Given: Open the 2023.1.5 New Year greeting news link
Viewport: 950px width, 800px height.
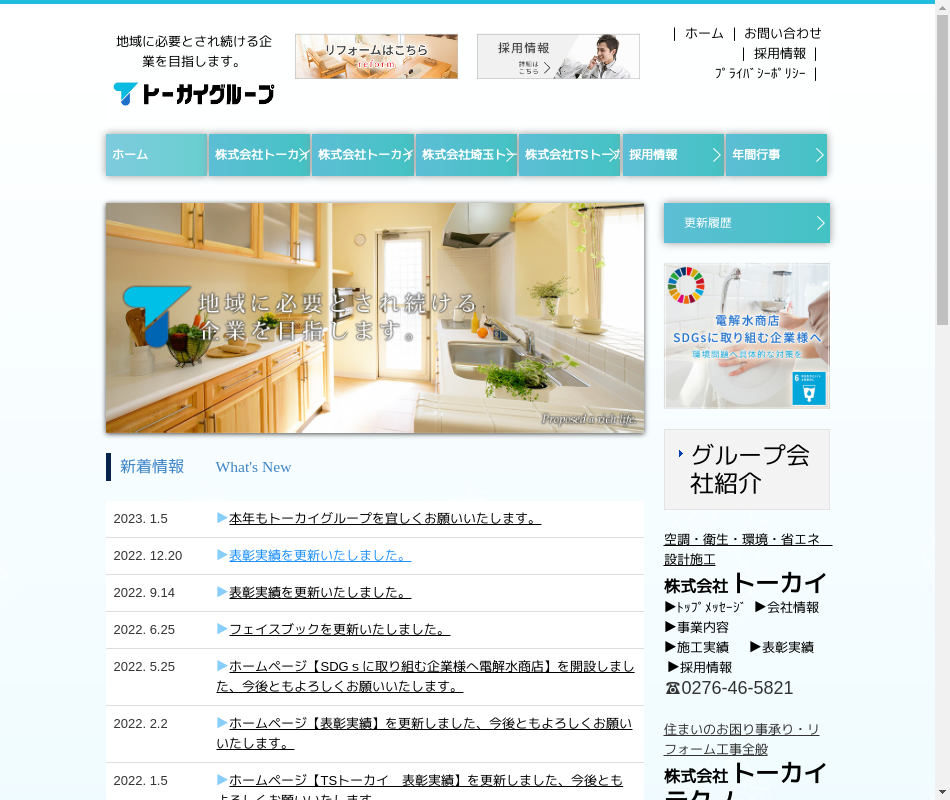Looking at the screenshot, I should (384, 518).
